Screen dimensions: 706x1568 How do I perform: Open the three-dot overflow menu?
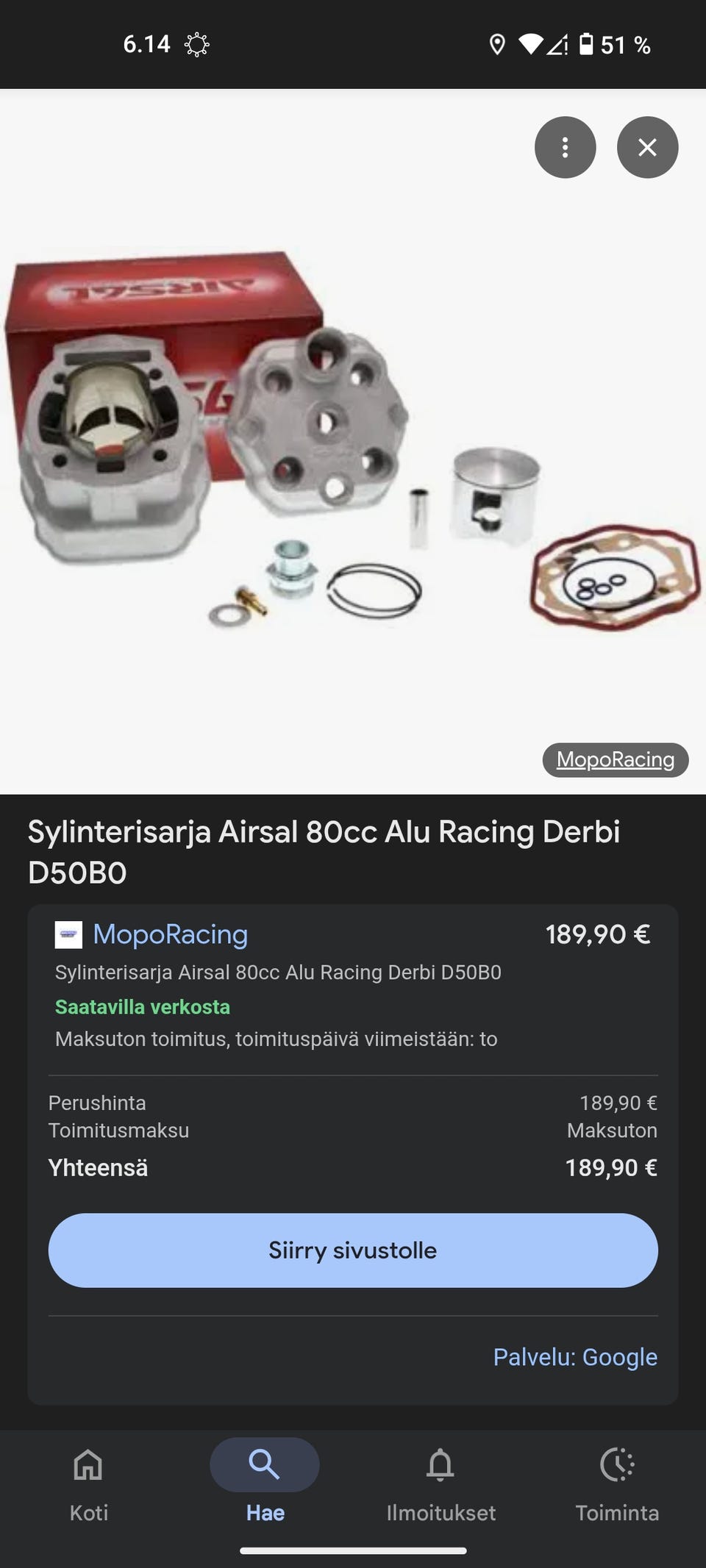point(565,148)
